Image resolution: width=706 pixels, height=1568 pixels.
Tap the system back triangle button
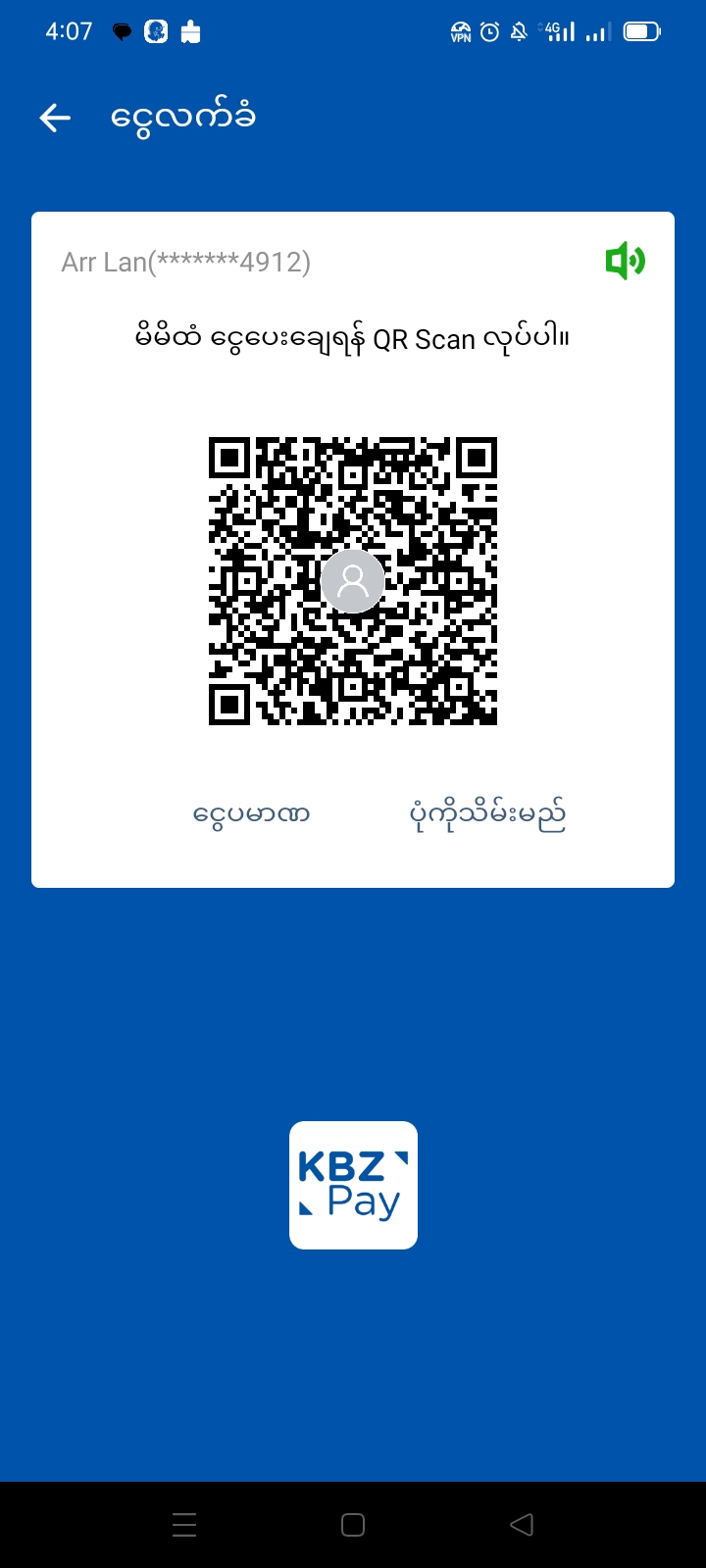coord(522,1525)
